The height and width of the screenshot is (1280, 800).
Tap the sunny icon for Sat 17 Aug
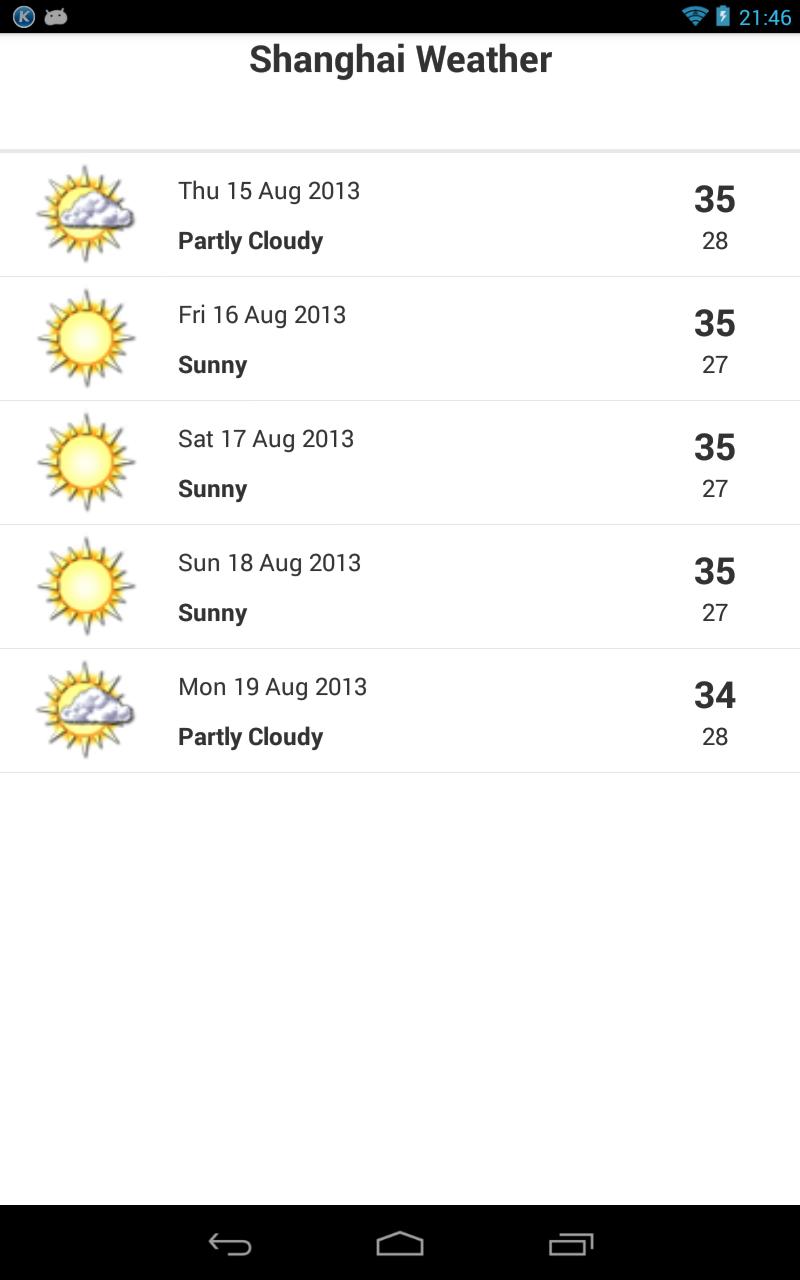coord(85,461)
